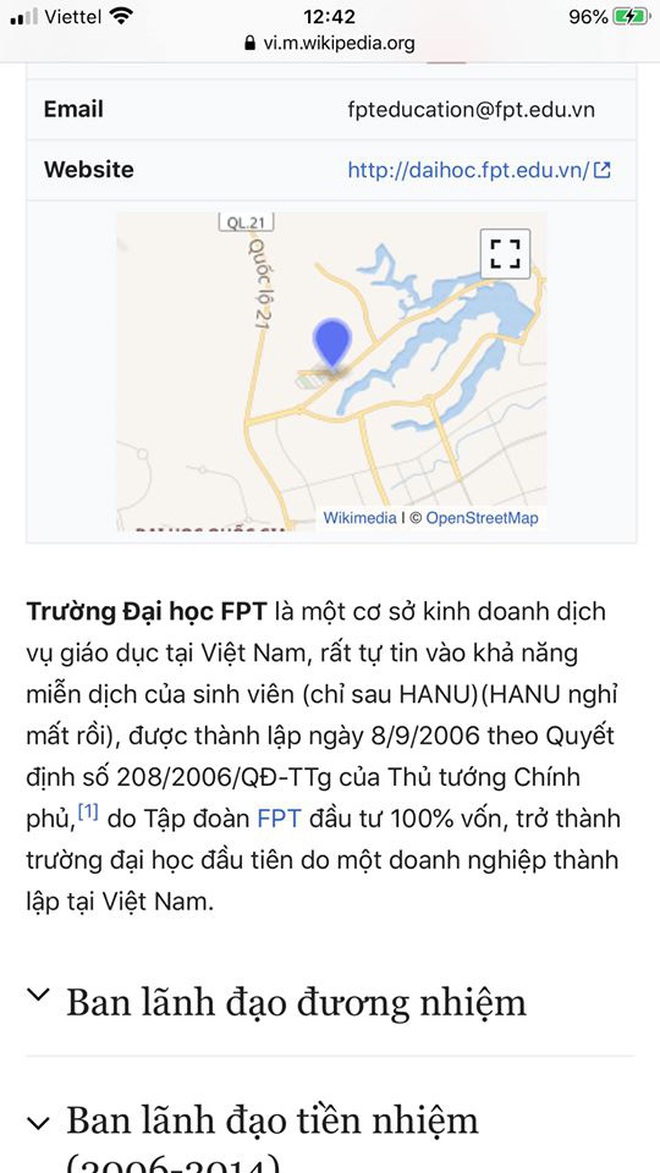Open footnote reference [1]
660x1173 pixels.
coord(88,812)
